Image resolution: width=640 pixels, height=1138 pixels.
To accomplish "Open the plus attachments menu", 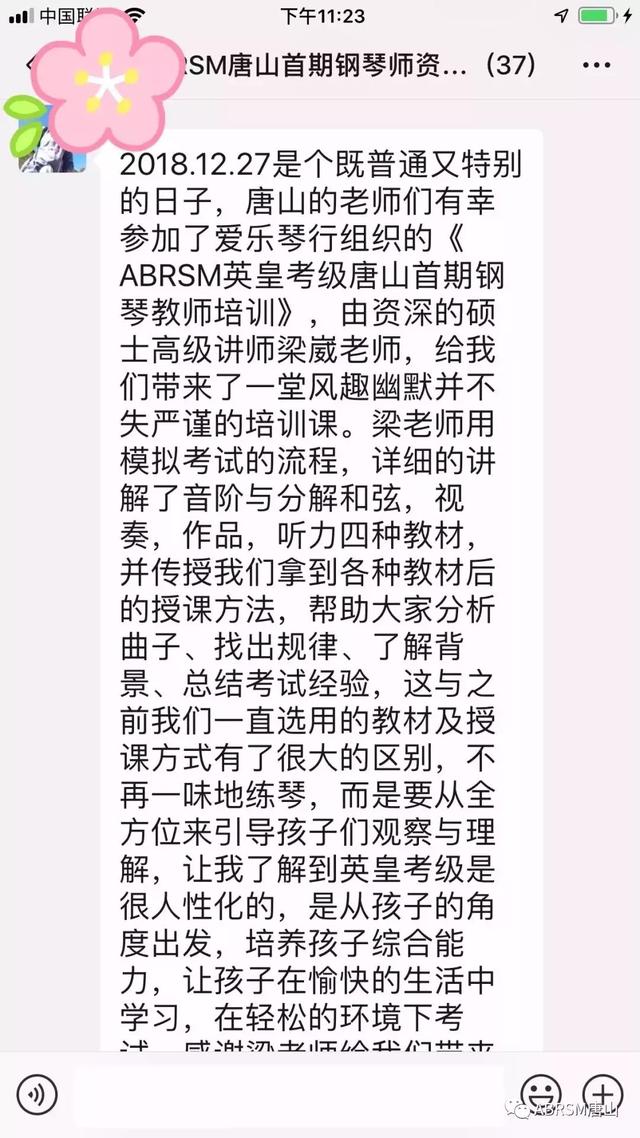I will [x=602, y=1093].
